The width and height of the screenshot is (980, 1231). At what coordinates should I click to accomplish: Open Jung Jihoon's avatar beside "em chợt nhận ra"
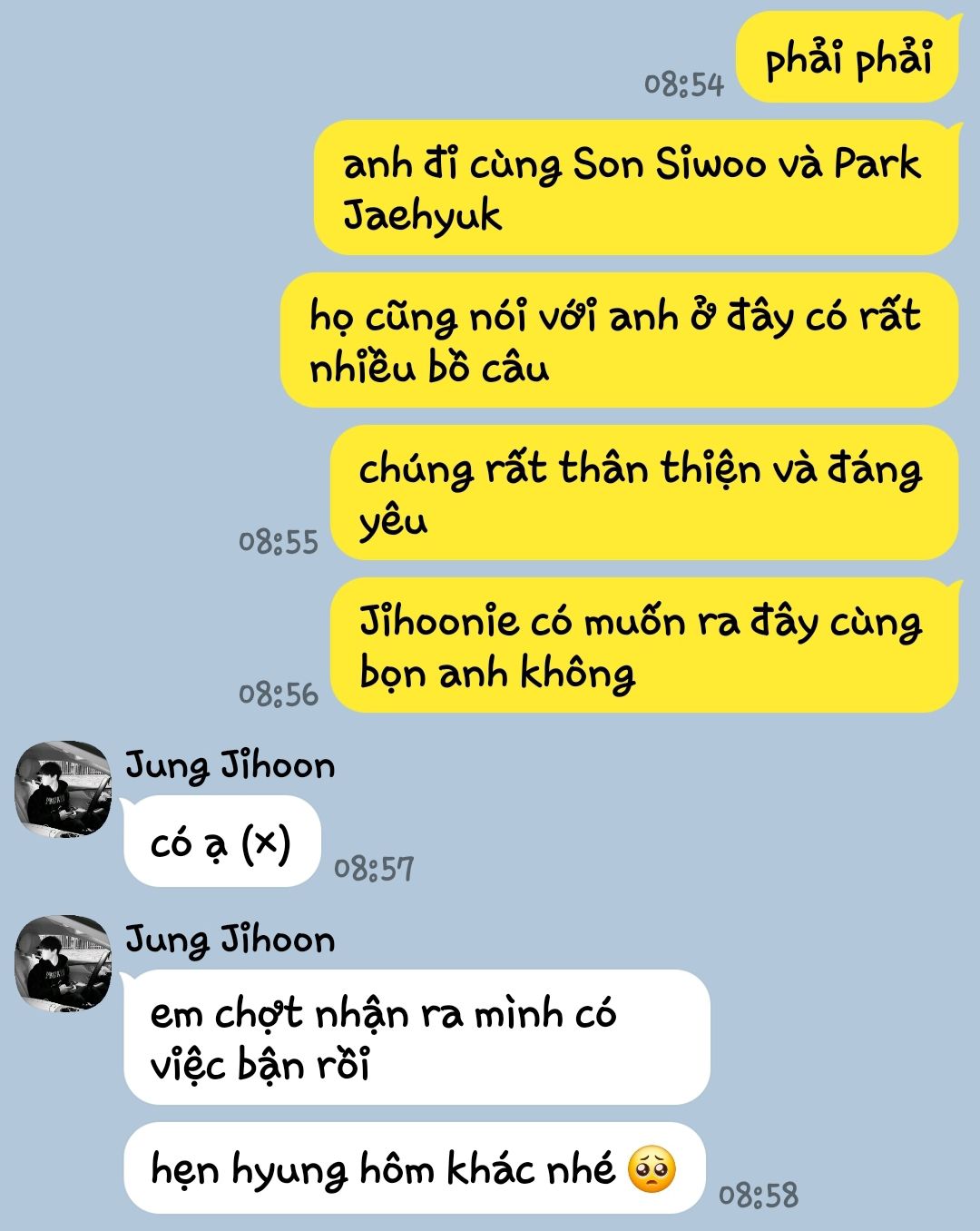(63, 963)
